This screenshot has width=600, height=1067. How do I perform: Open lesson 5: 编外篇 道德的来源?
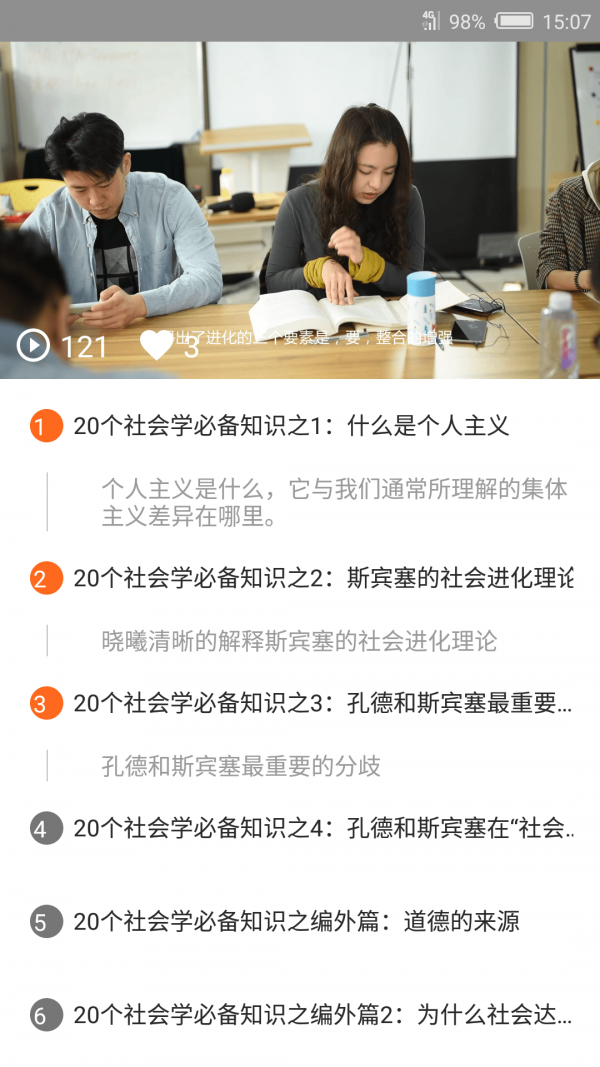tap(296, 921)
